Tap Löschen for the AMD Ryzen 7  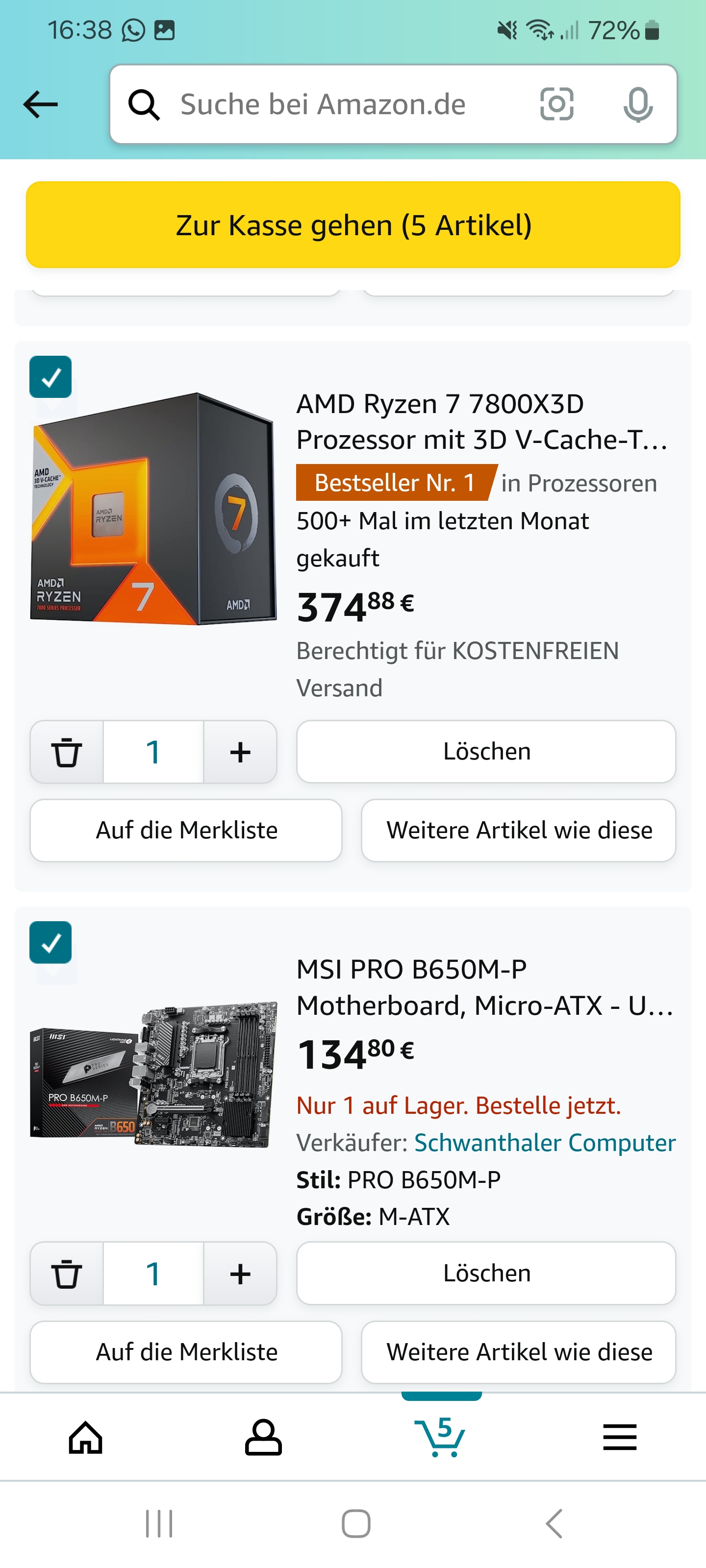(x=485, y=752)
